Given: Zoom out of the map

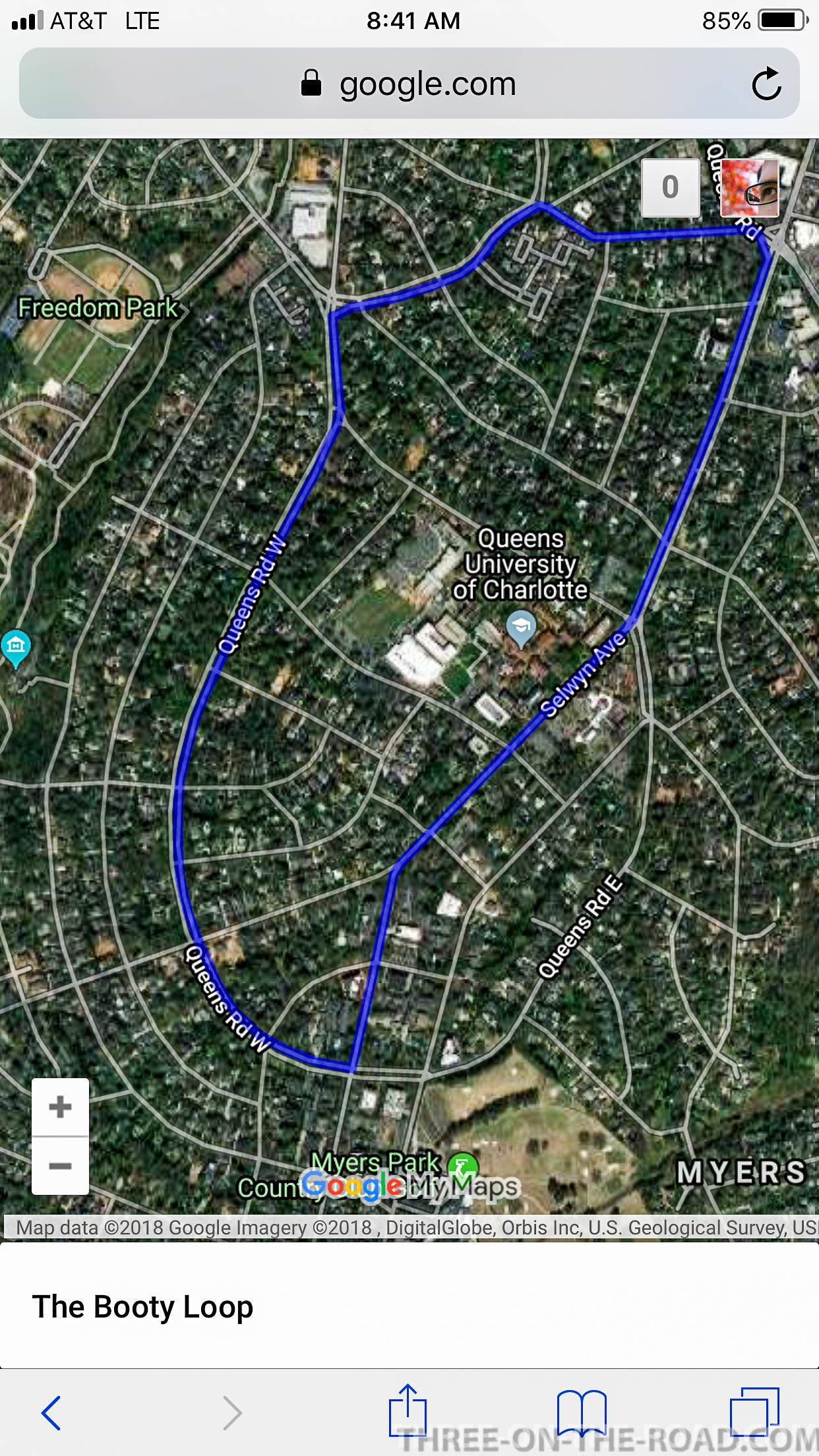Looking at the screenshot, I should tap(60, 1166).
